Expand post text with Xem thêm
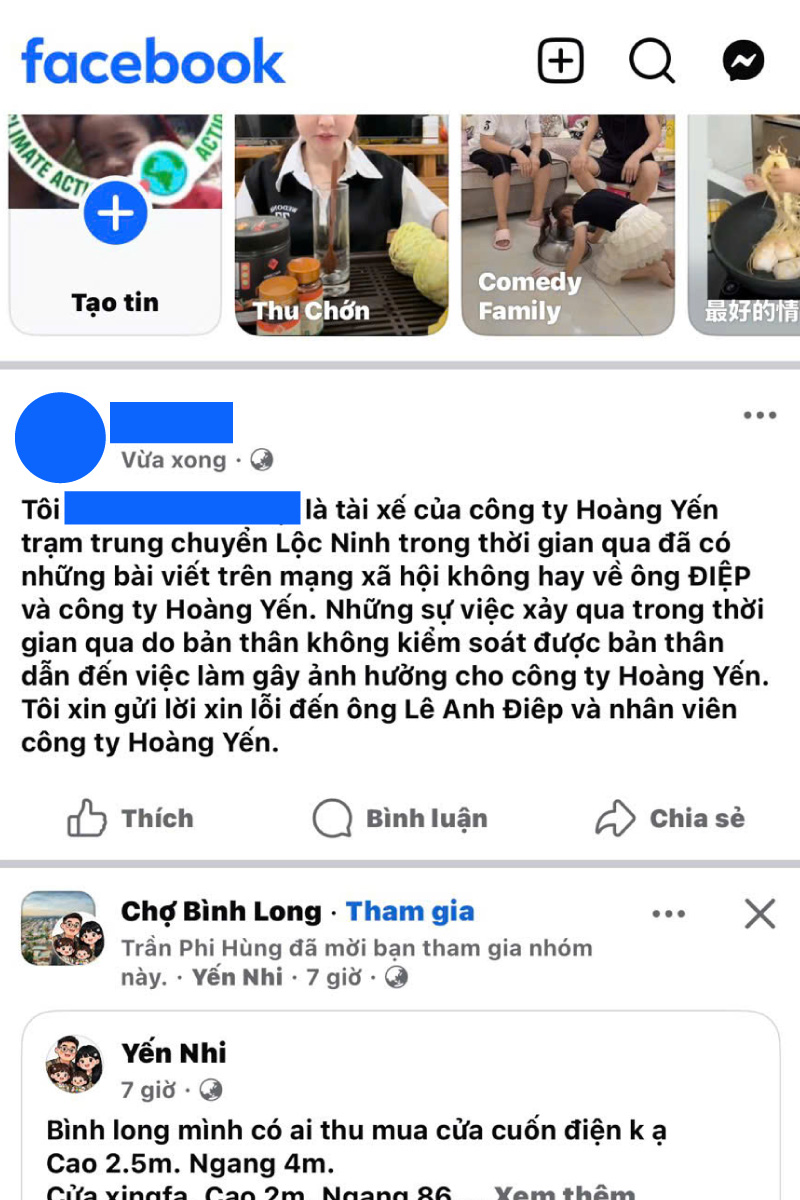Viewport: 800px width, 1200px height. pos(565,1191)
